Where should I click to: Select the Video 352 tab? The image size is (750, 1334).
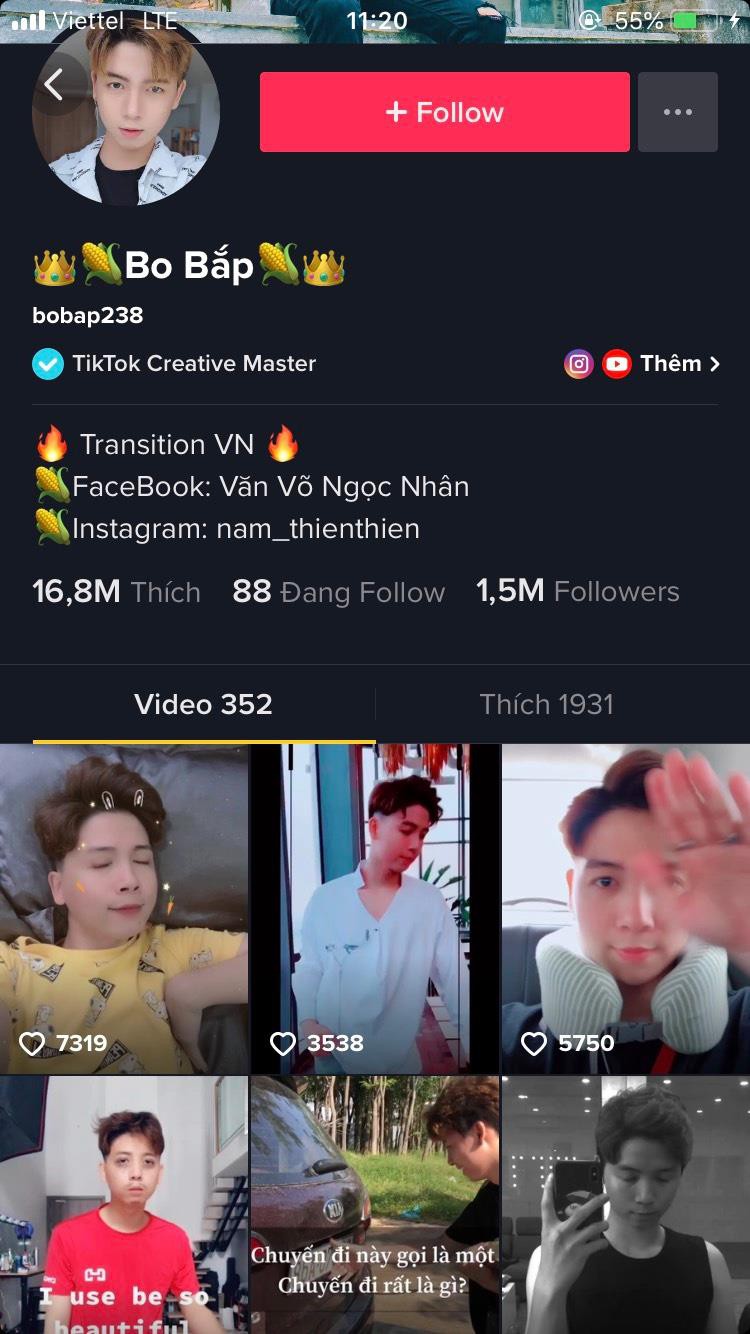pyautogui.click(x=203, y=704)
